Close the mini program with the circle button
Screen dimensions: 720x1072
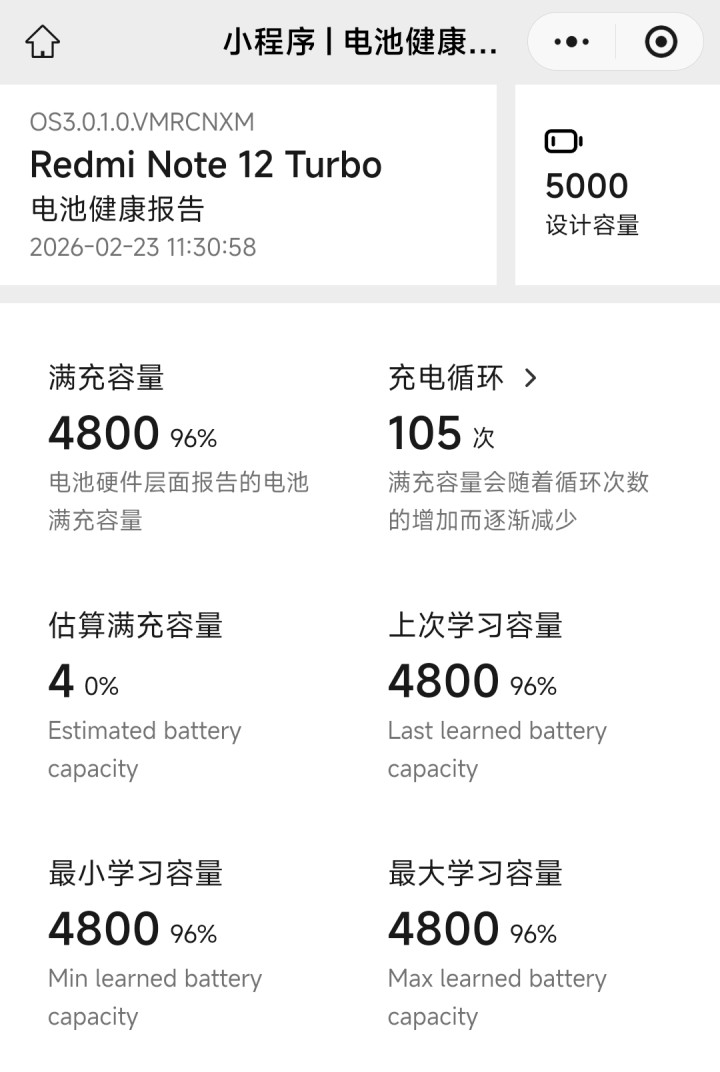coord(661,42)
